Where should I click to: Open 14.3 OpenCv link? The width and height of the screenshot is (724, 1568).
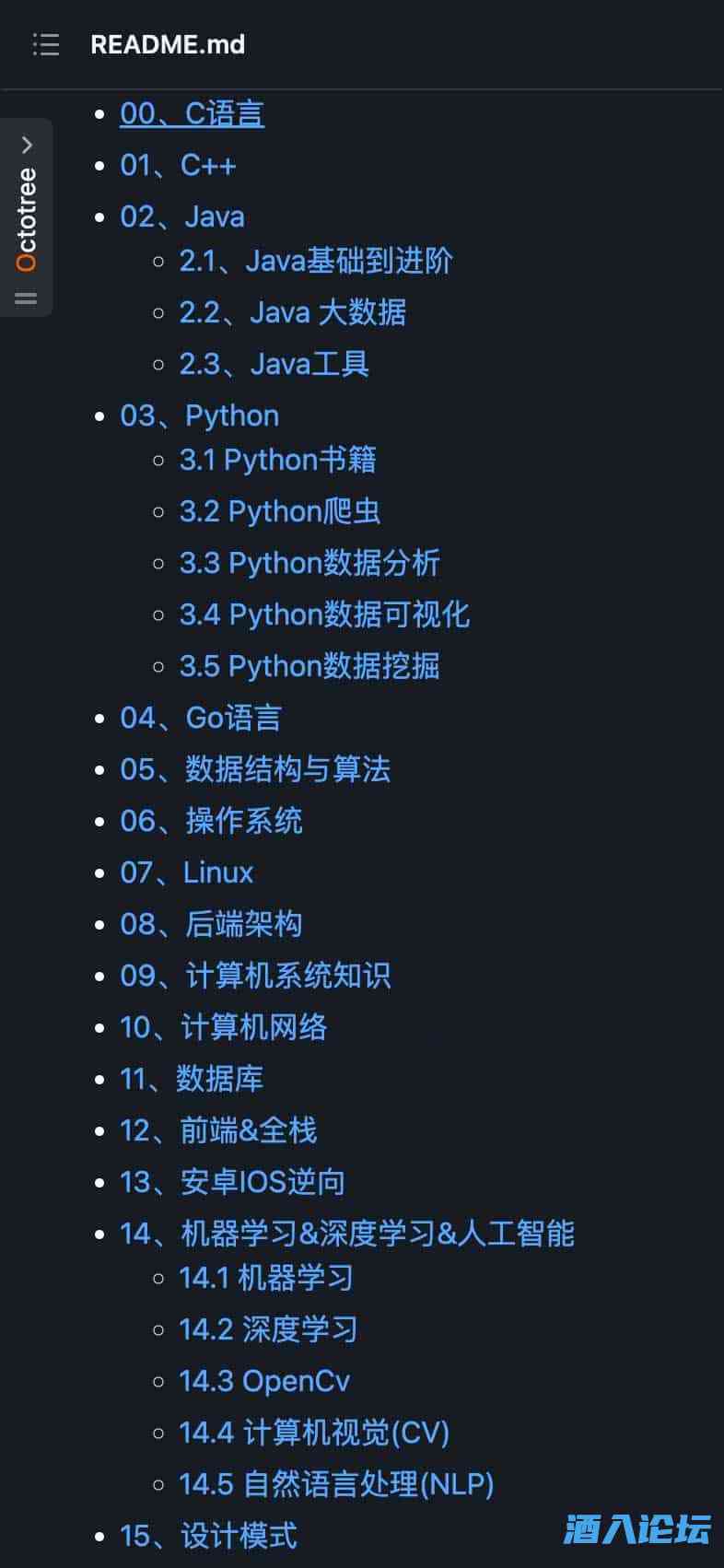[264, 1382]
